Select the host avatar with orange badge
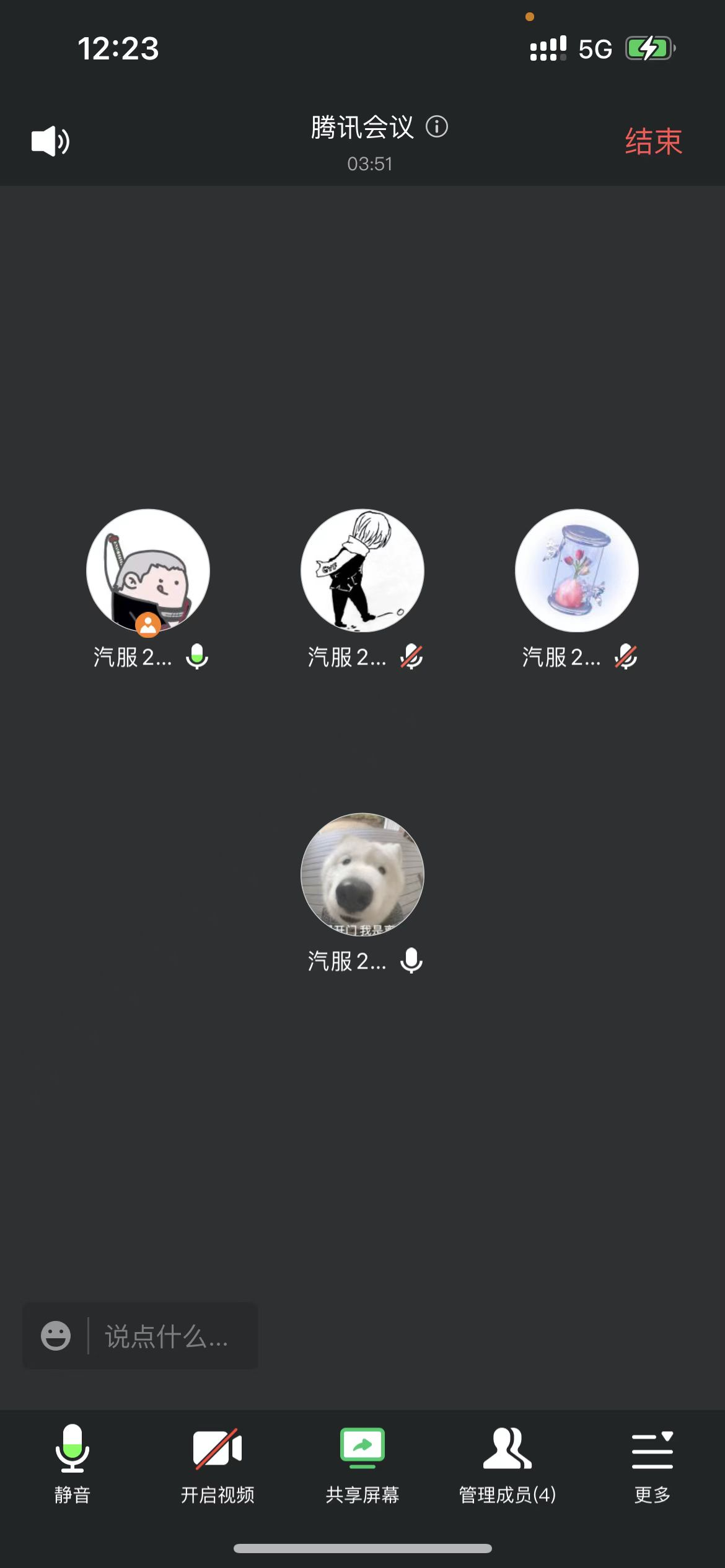 (148, 570)
